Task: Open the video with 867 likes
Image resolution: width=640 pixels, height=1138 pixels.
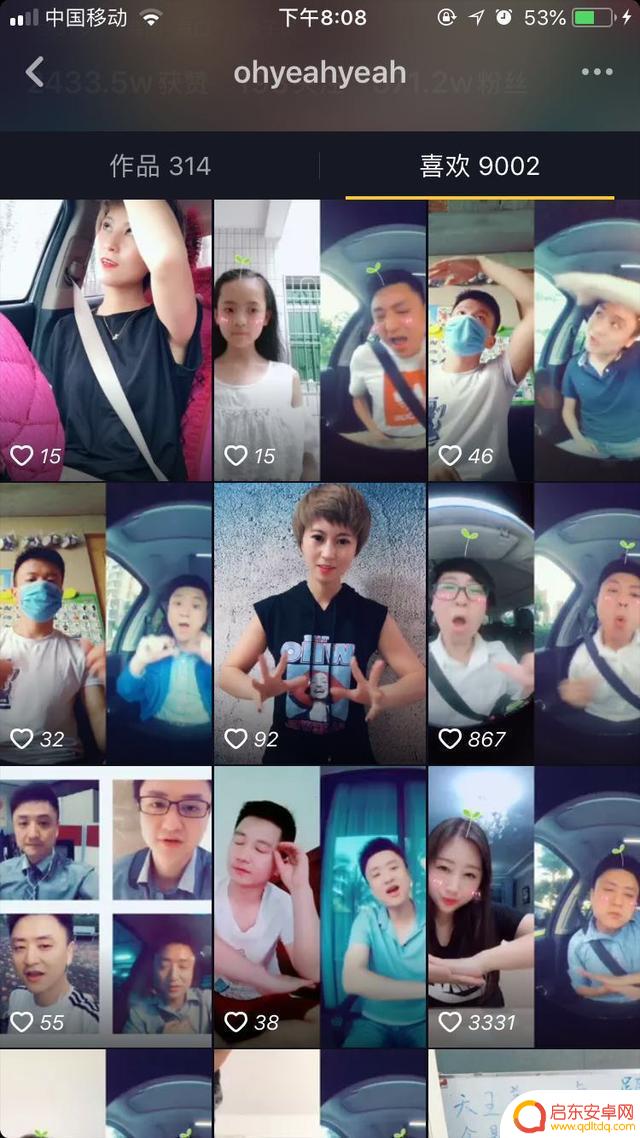Action: click(x=534, y=623)
